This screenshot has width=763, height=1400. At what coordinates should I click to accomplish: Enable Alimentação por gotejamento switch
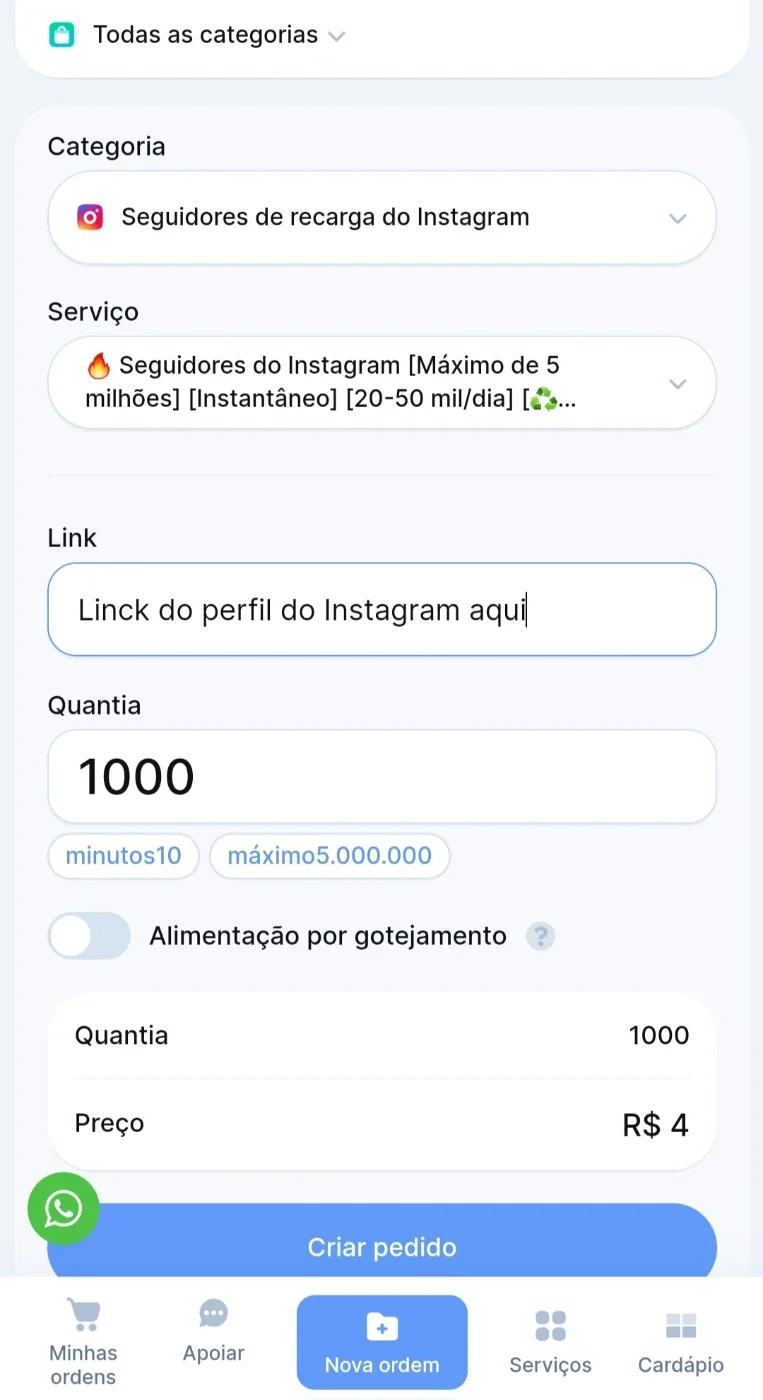coord(89,936)
